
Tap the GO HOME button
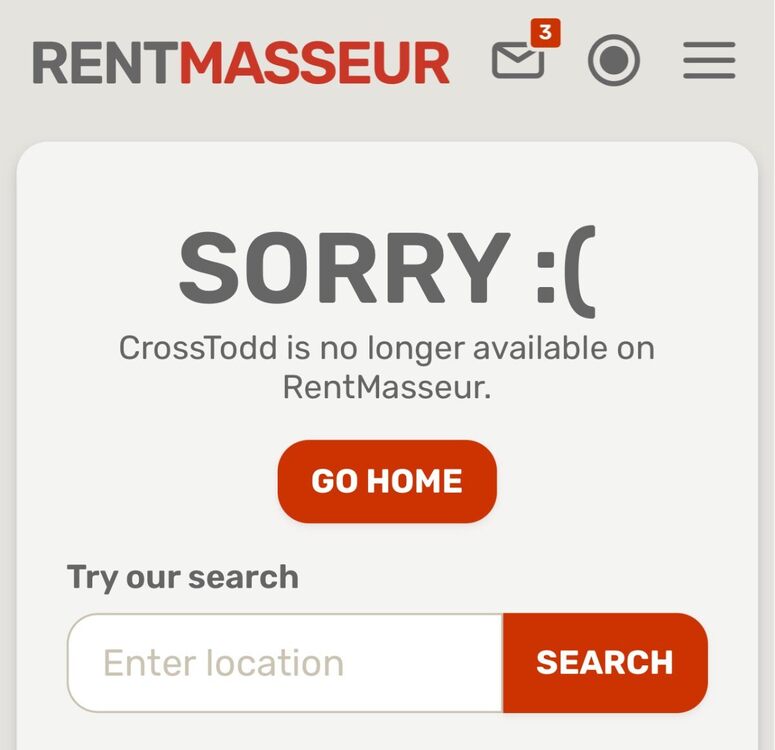387,481
